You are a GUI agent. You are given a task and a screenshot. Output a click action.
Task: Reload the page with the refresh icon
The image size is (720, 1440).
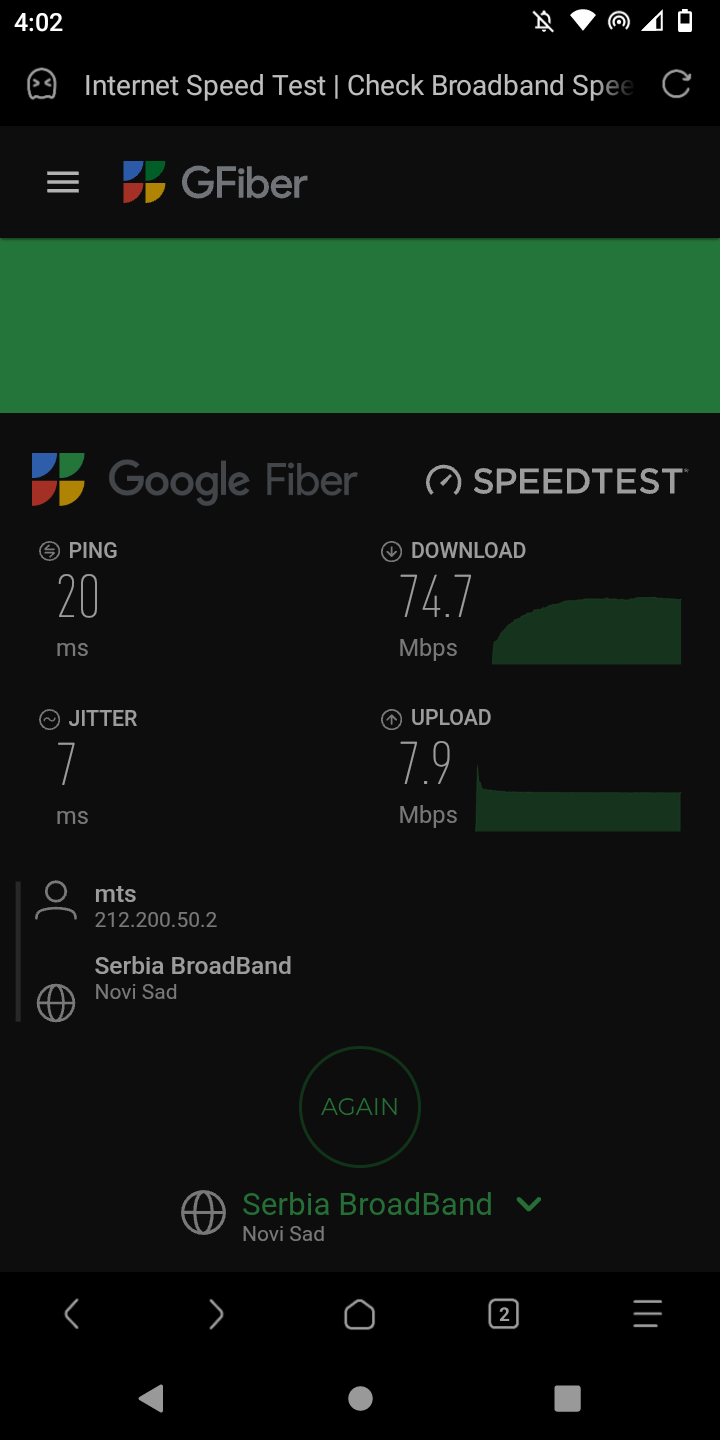pyautogui.click(x=677, y=85)
